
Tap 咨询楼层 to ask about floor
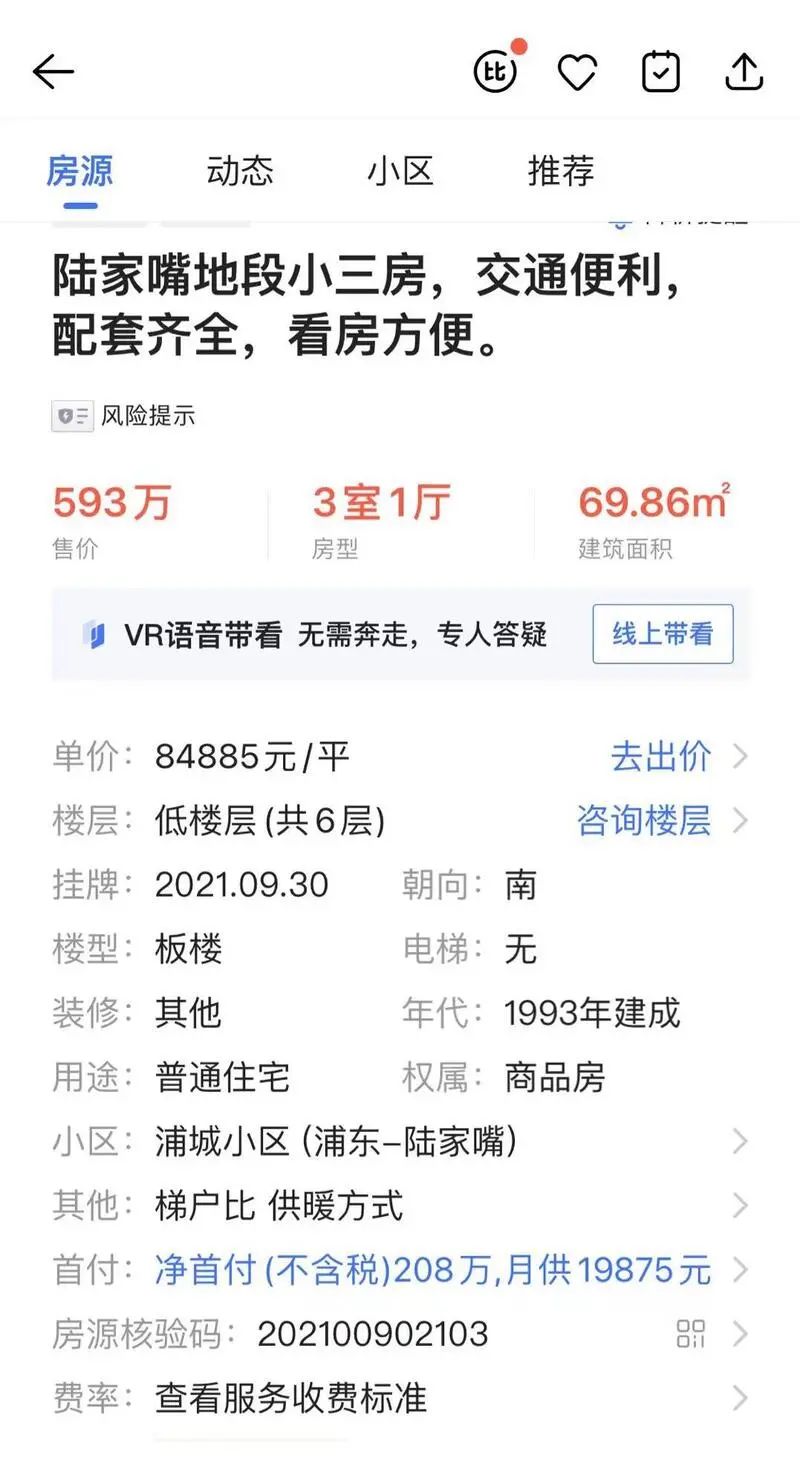point(645,821)
